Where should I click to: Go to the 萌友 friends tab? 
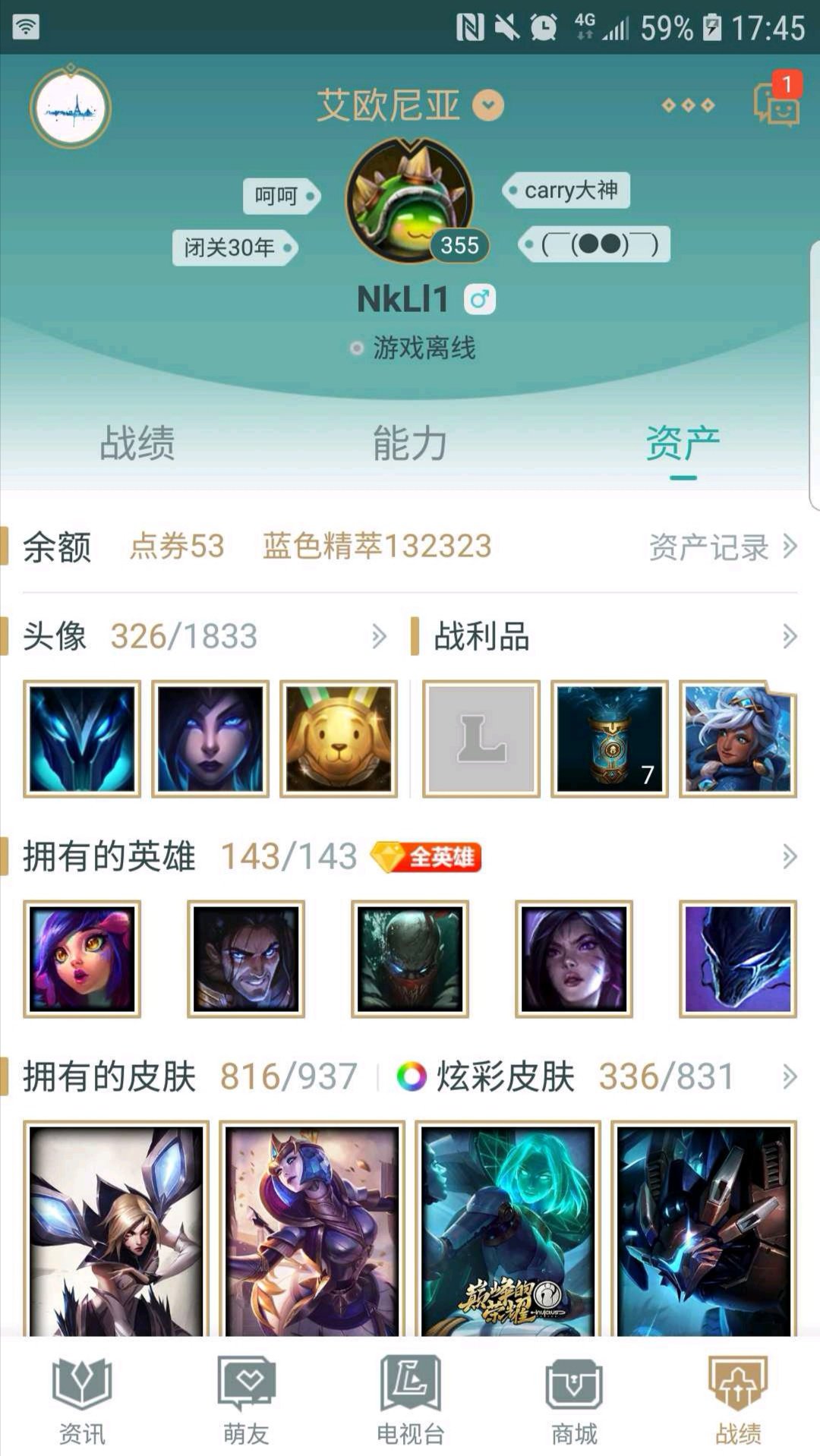(246, 1401)
